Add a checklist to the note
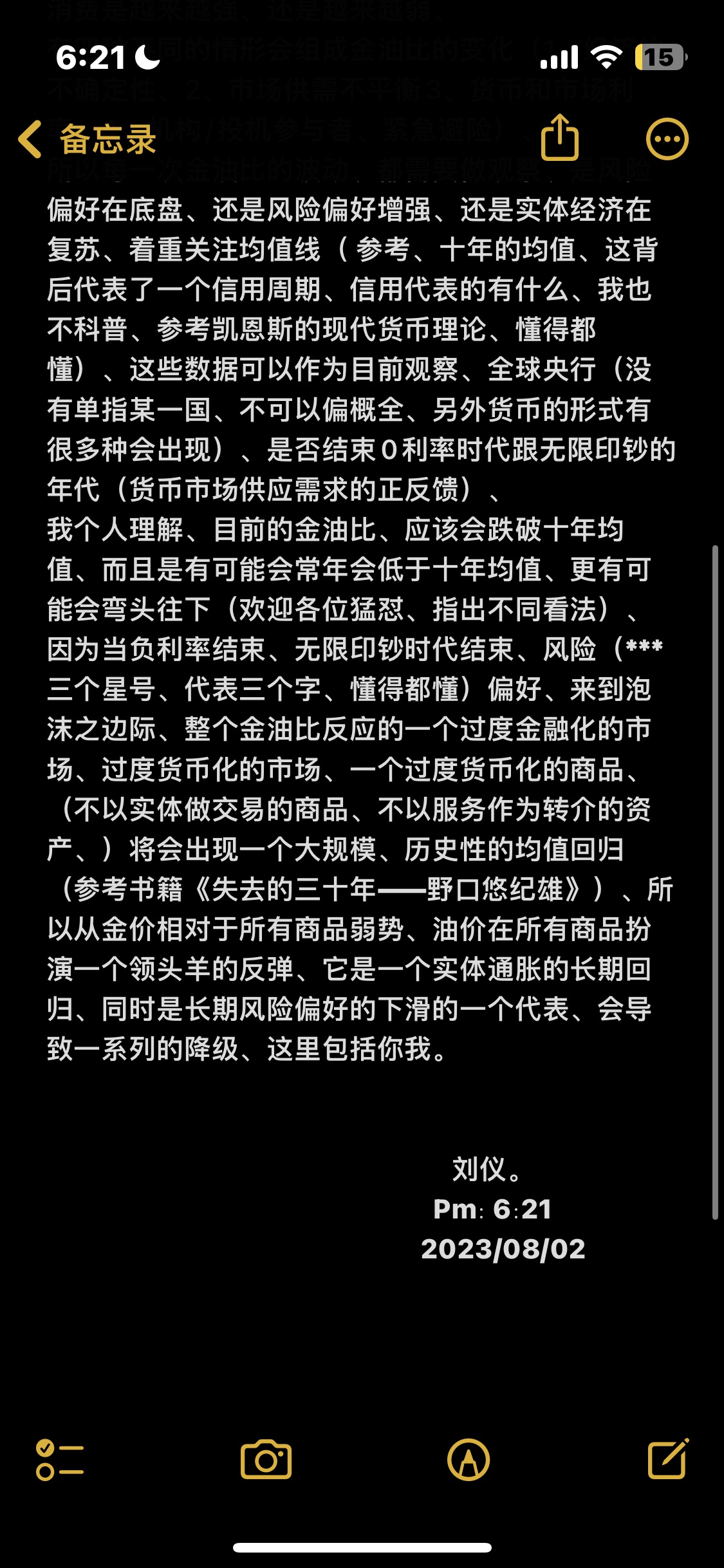Viewport: 724px width, 1568px height. point(60,1460)
